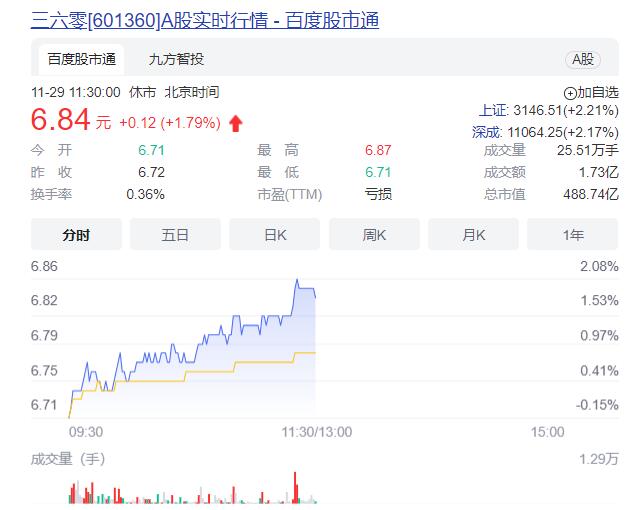Viewport: 643px width, 510px height.
Task: Switch the chart to 1年
Action: [572, 235]
